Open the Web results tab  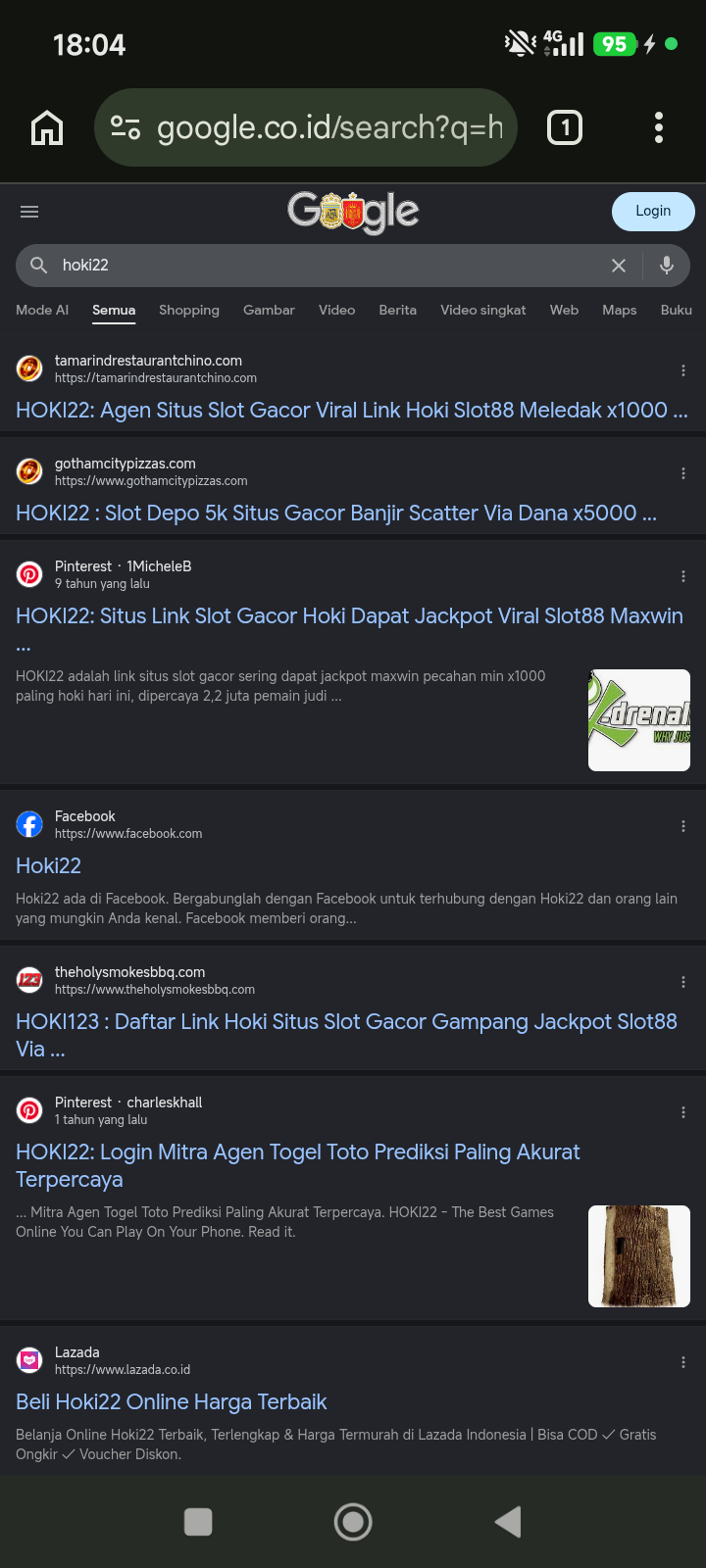tap(564, 310)
